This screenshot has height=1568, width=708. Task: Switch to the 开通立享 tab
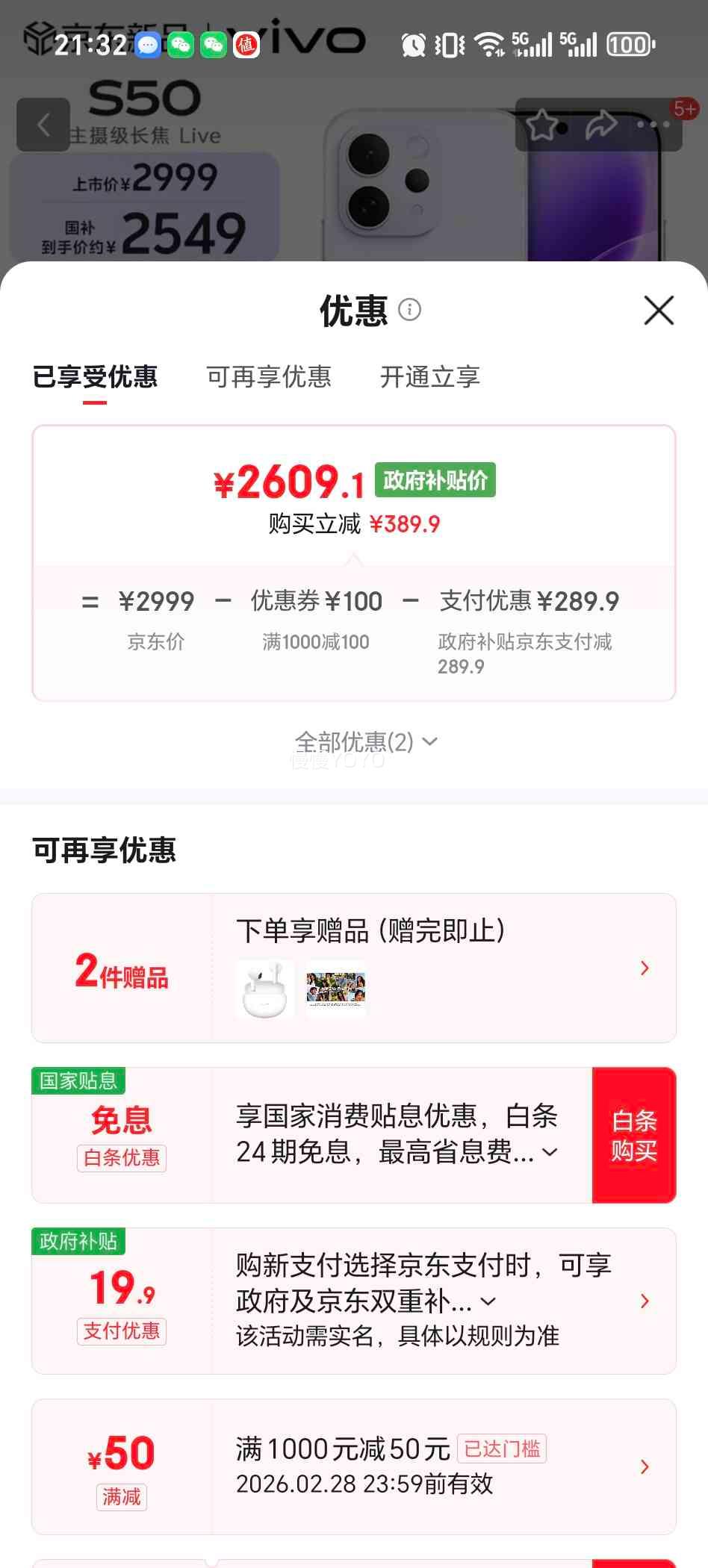(429, 377)
